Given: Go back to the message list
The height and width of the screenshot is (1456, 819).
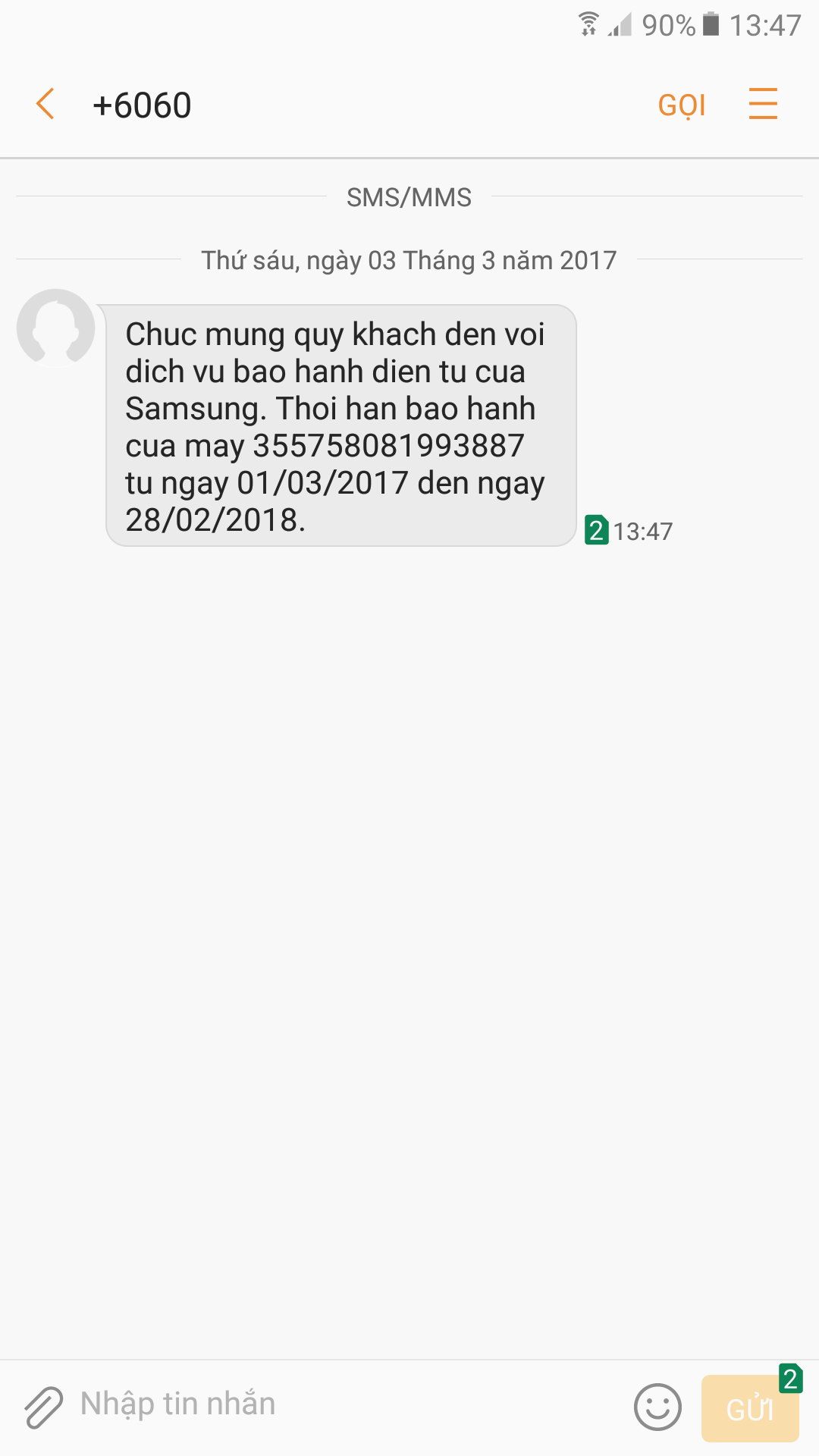Looking at the screenshot, I should [x=45, y=104].
